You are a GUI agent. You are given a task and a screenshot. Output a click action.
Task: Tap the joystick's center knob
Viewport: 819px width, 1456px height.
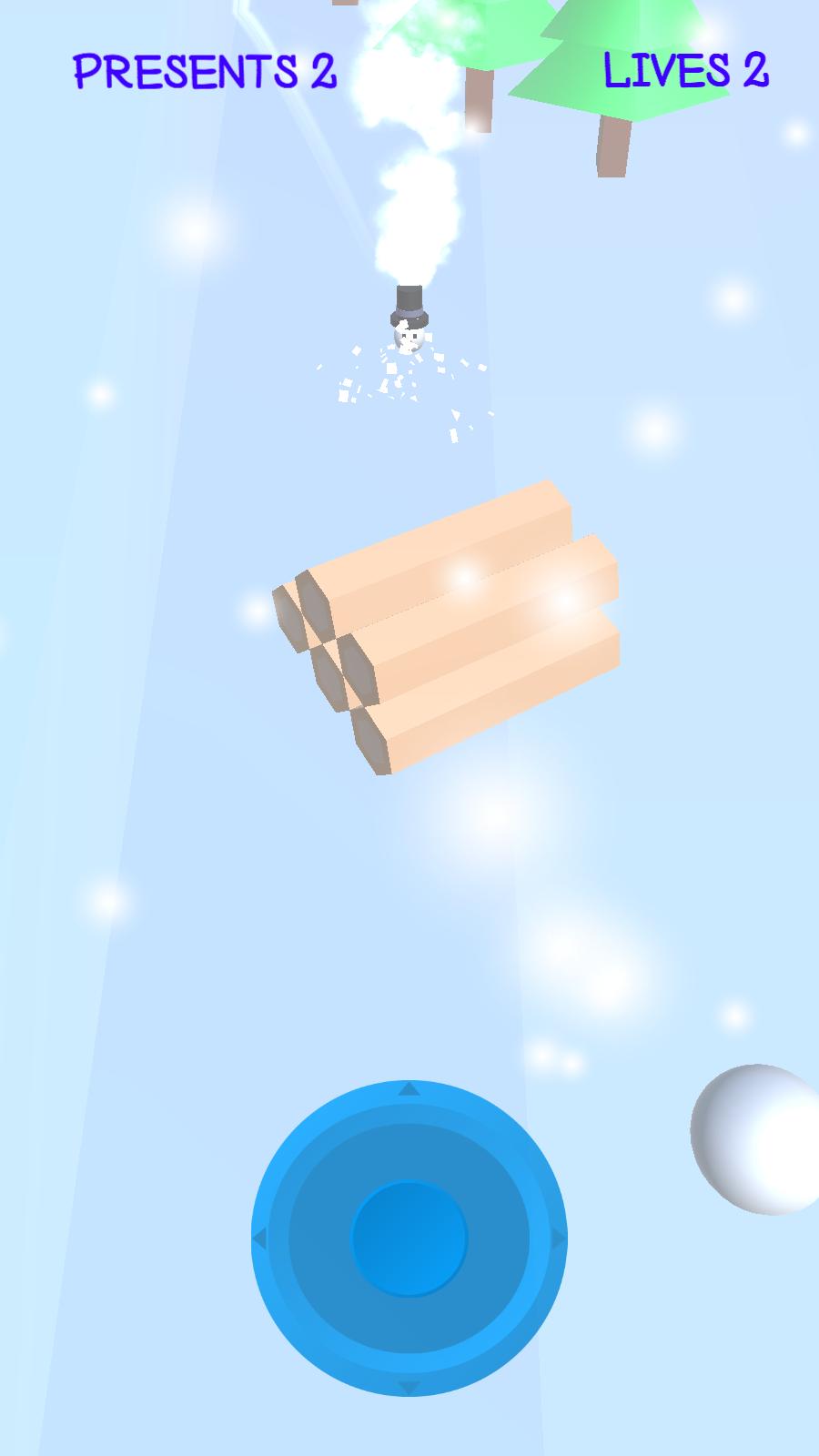tap(409, 1239)
